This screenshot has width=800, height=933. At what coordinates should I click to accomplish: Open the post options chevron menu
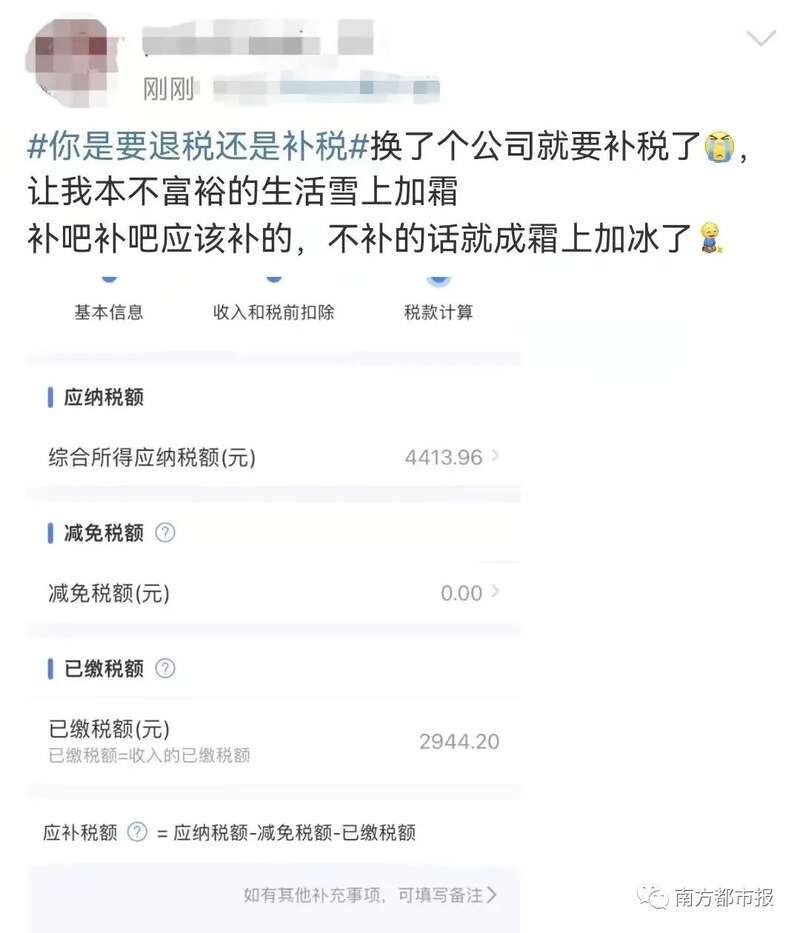[x=761, y=39]
